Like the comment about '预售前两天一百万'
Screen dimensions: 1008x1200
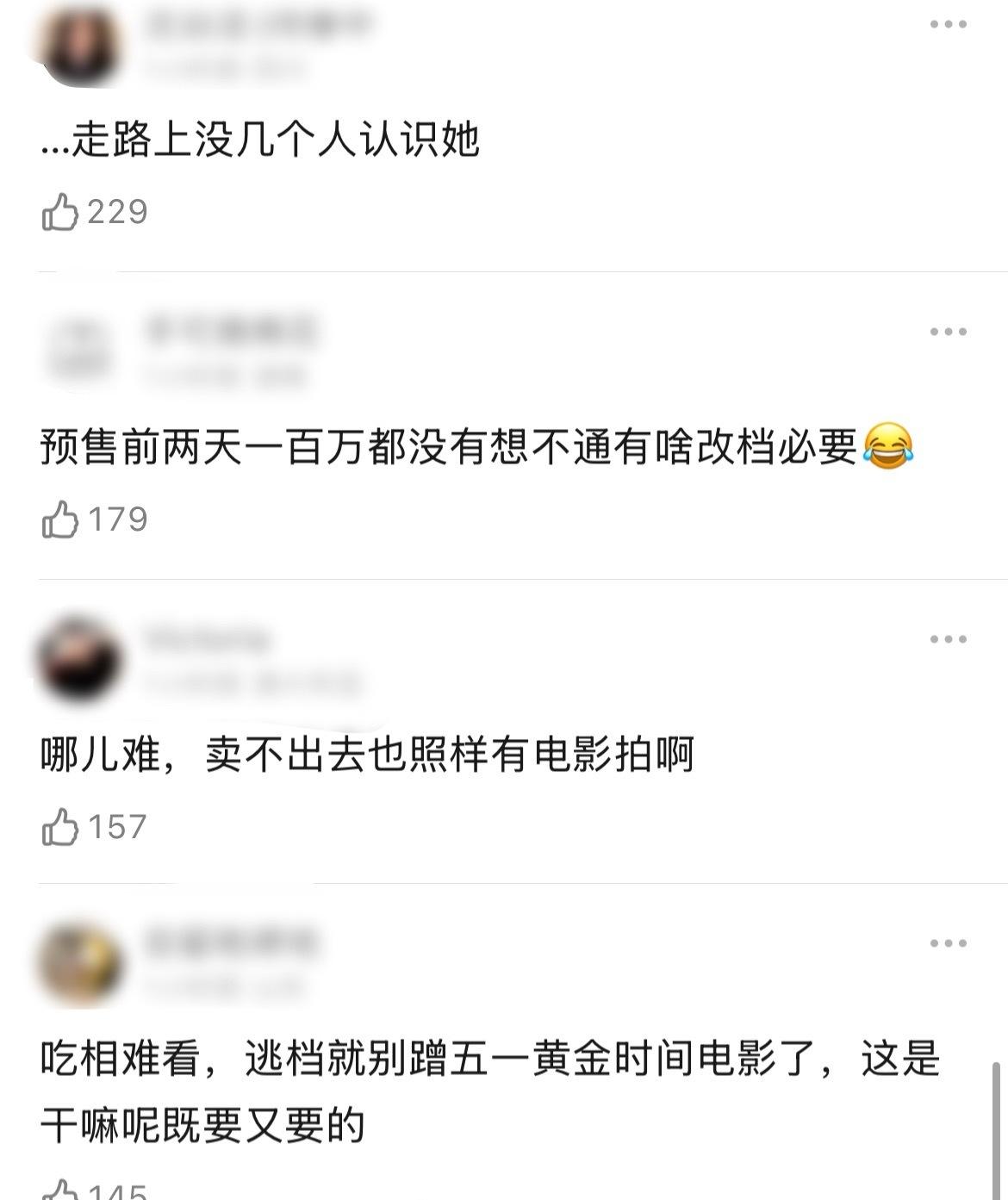60,519
